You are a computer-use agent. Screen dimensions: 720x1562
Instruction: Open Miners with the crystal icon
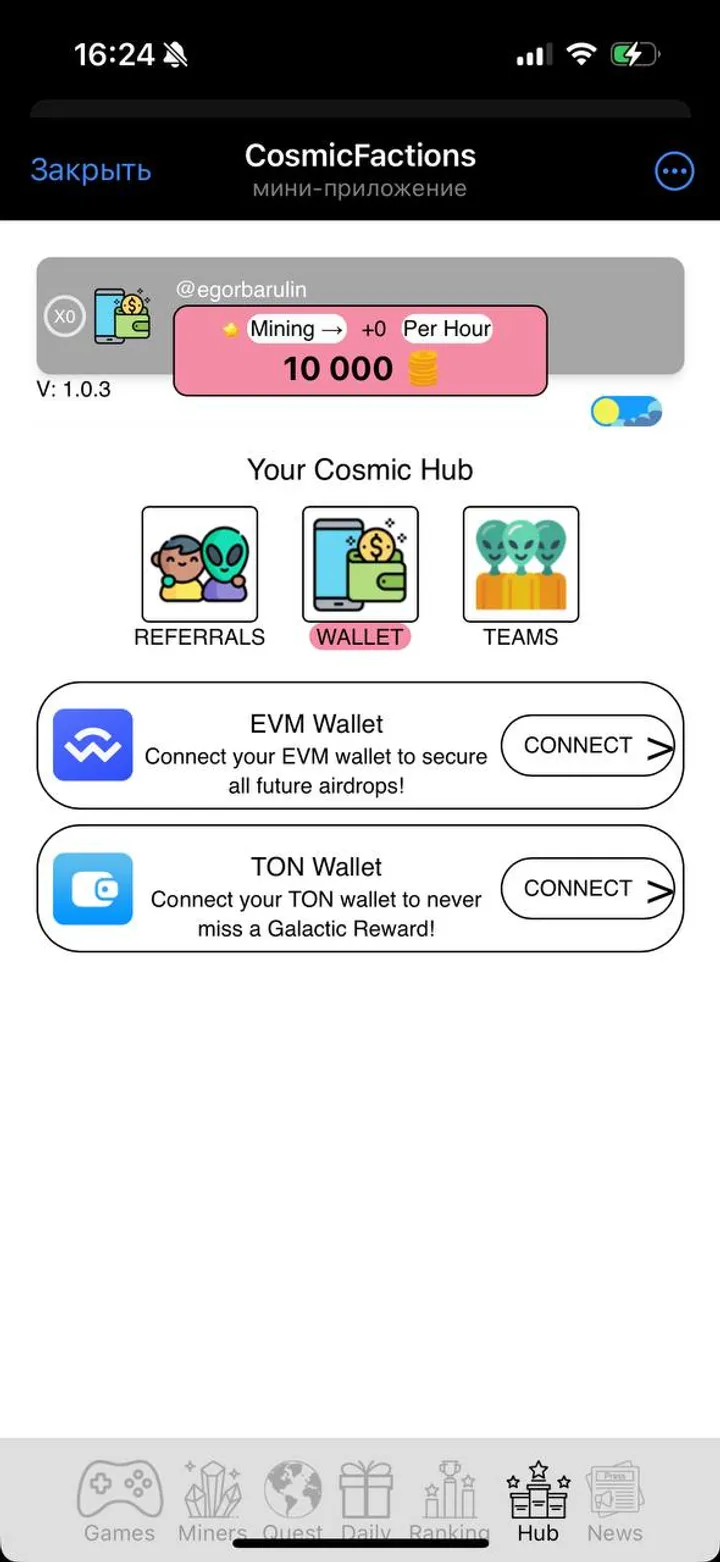(210, 1490)
